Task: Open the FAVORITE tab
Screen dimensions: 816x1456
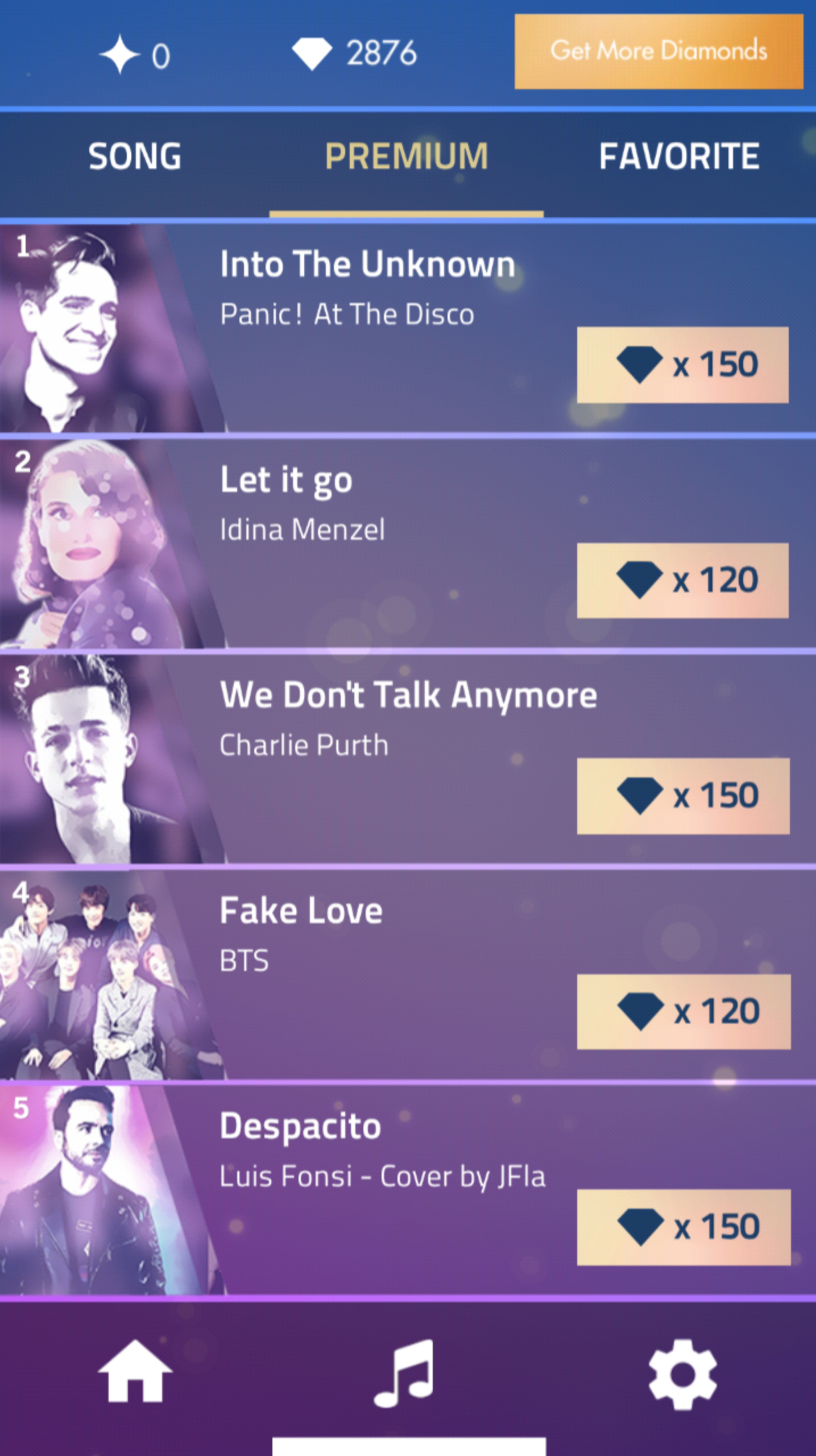Action: point(679,156)
